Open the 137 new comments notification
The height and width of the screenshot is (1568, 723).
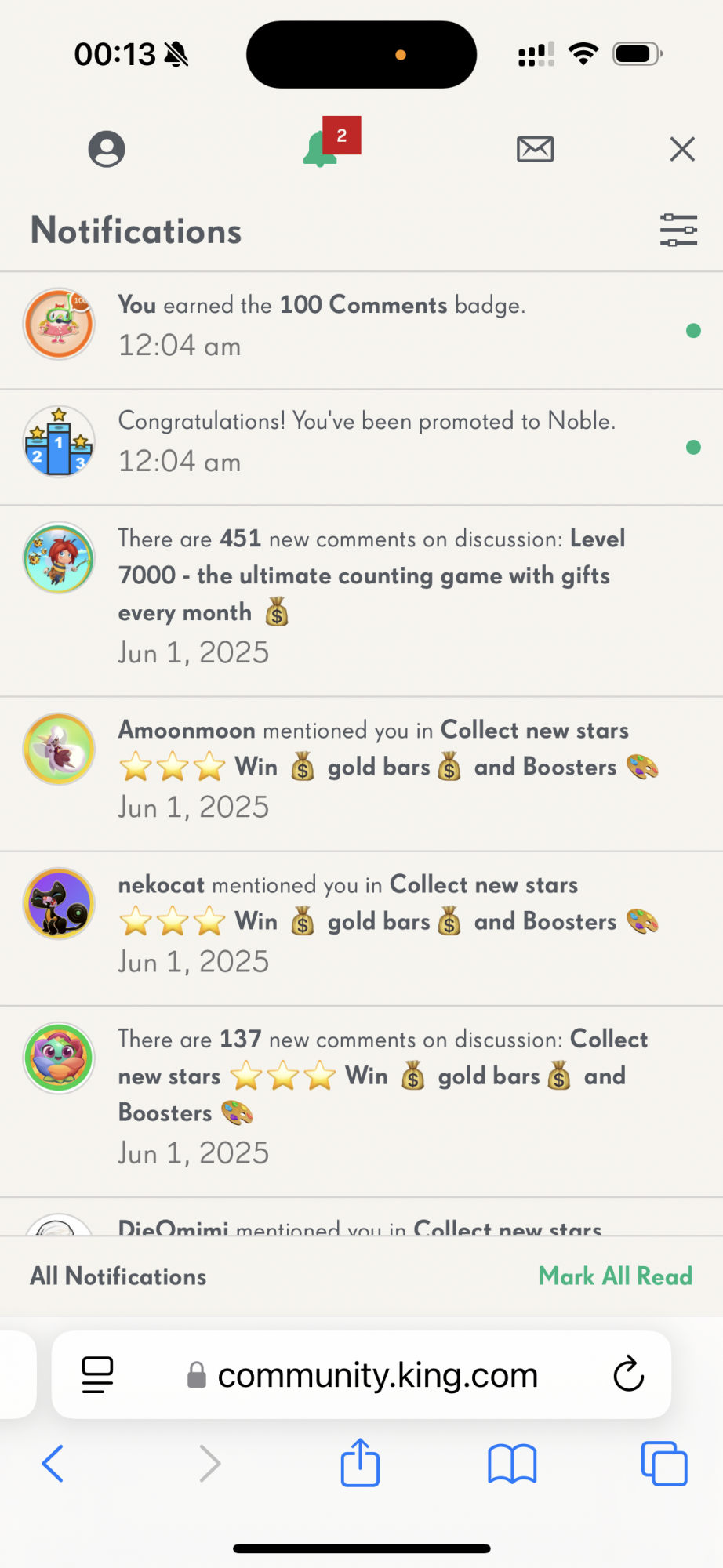361,1102
